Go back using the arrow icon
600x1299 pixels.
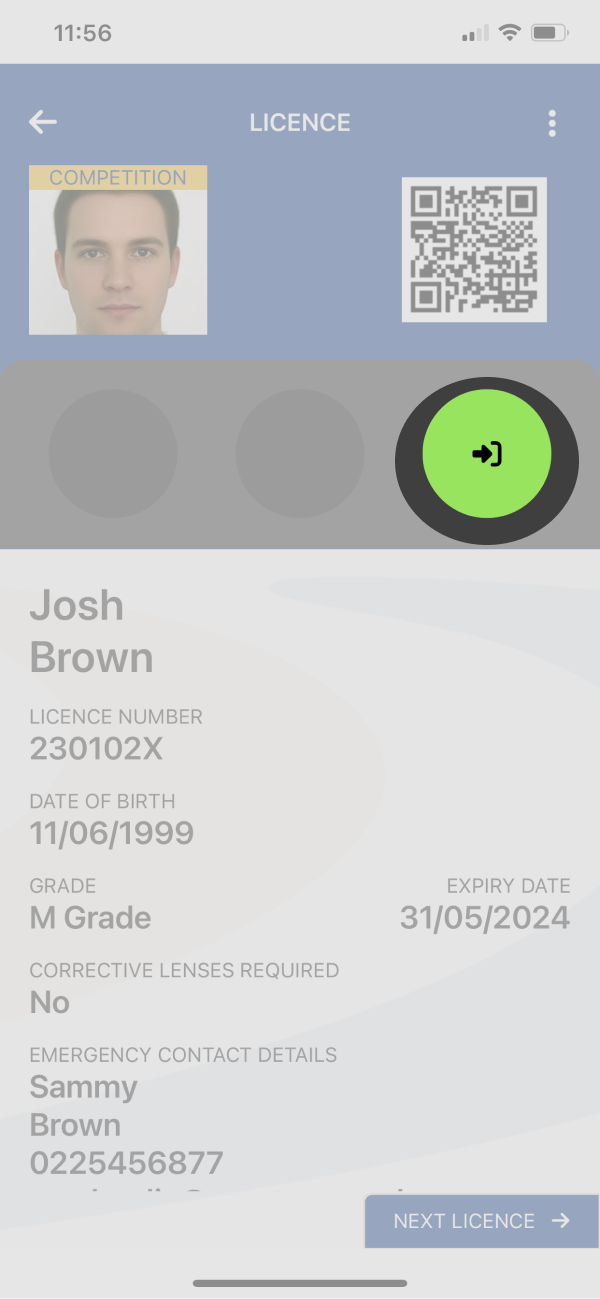tap(43, 122)
